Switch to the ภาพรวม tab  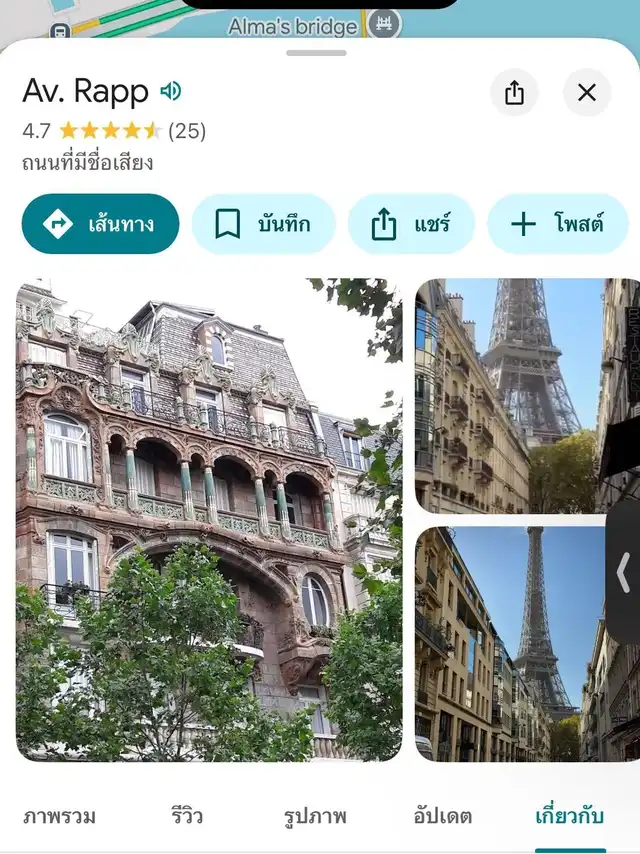(59, 816)
